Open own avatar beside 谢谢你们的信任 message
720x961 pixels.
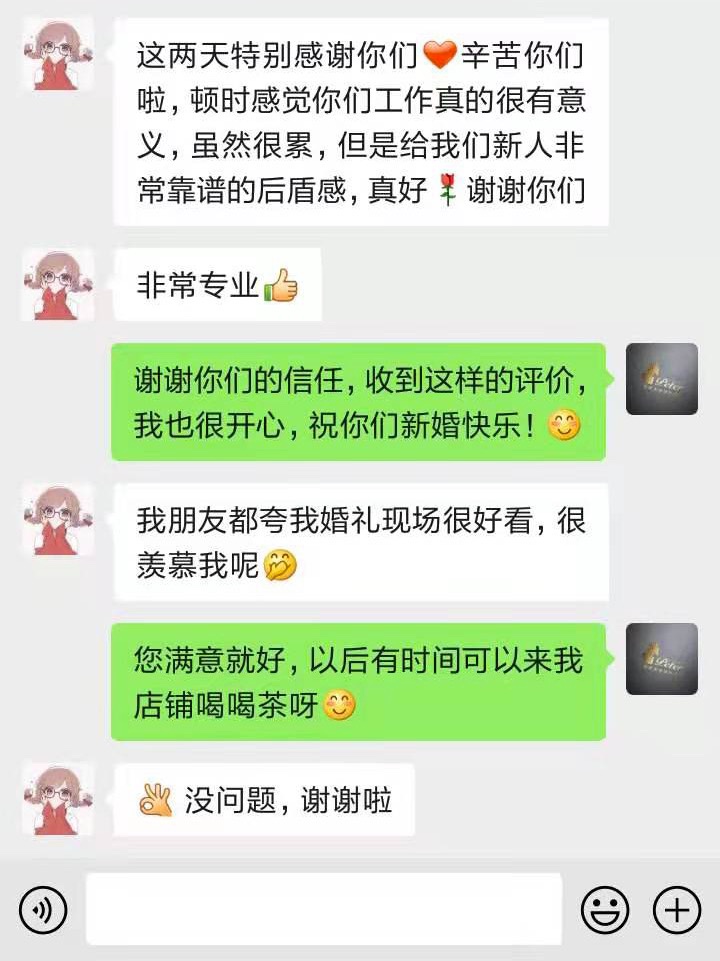661,379
